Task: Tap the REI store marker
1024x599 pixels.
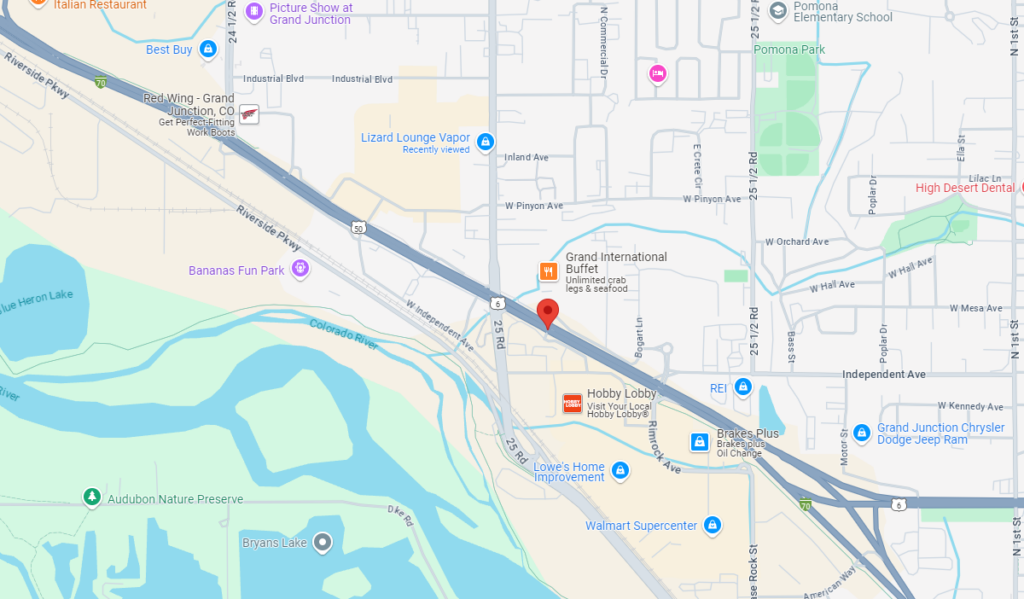Action: [742, 387]
